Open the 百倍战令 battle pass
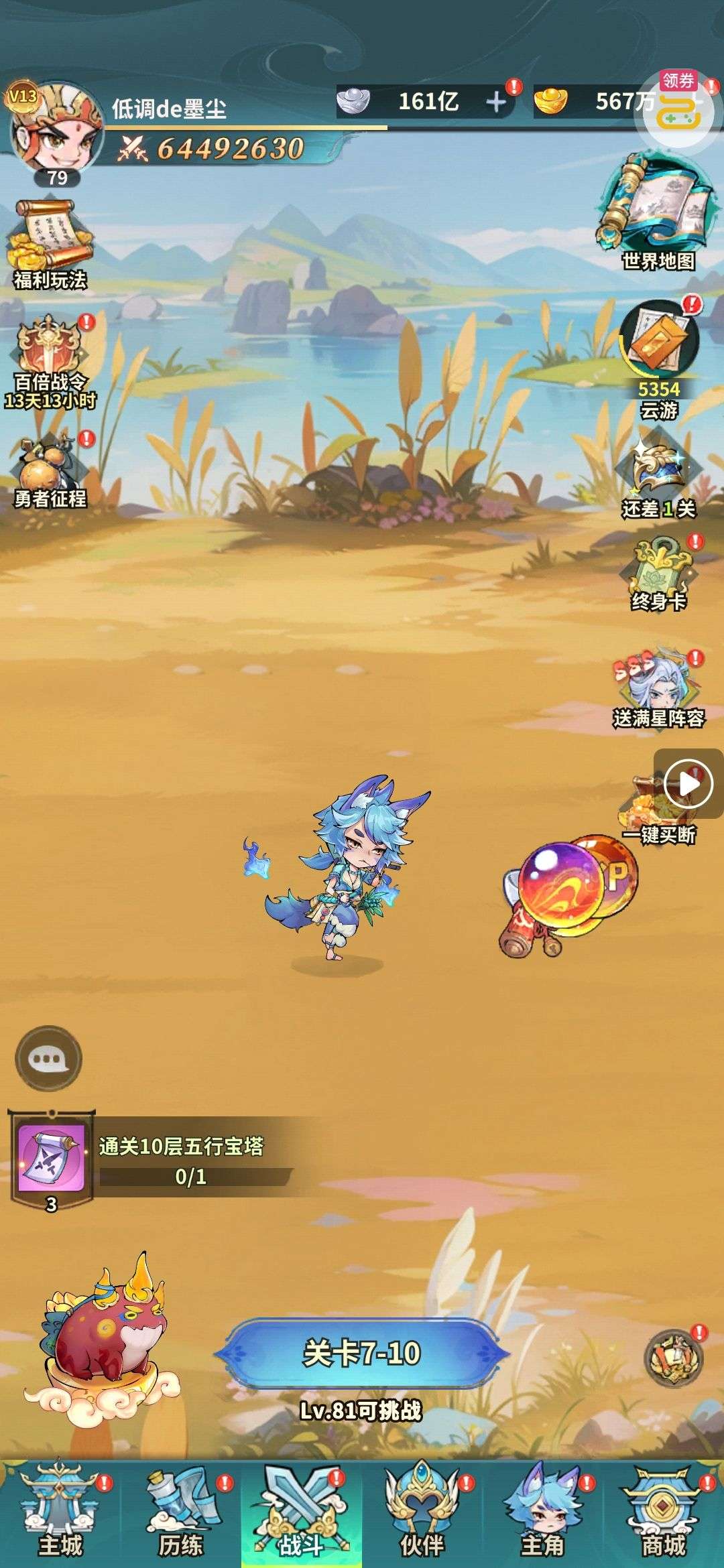Image resolution: width=724 pixels, height=1568 pixels. click(x=50, y=362)
